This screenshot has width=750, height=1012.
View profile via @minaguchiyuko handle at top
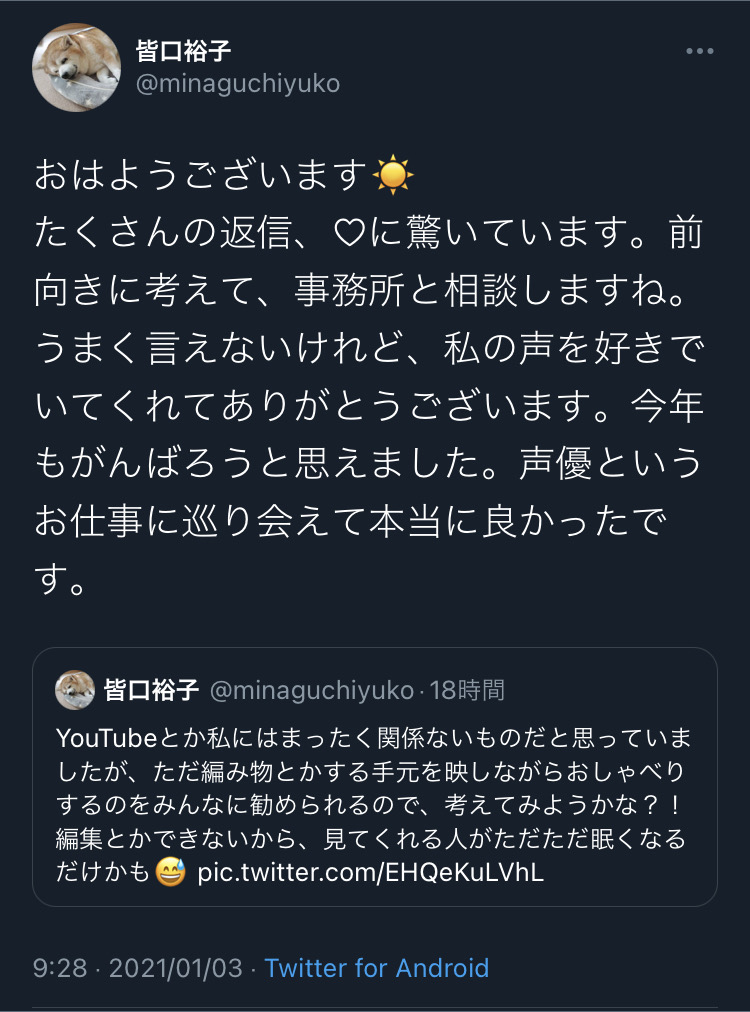coord(238,84)
